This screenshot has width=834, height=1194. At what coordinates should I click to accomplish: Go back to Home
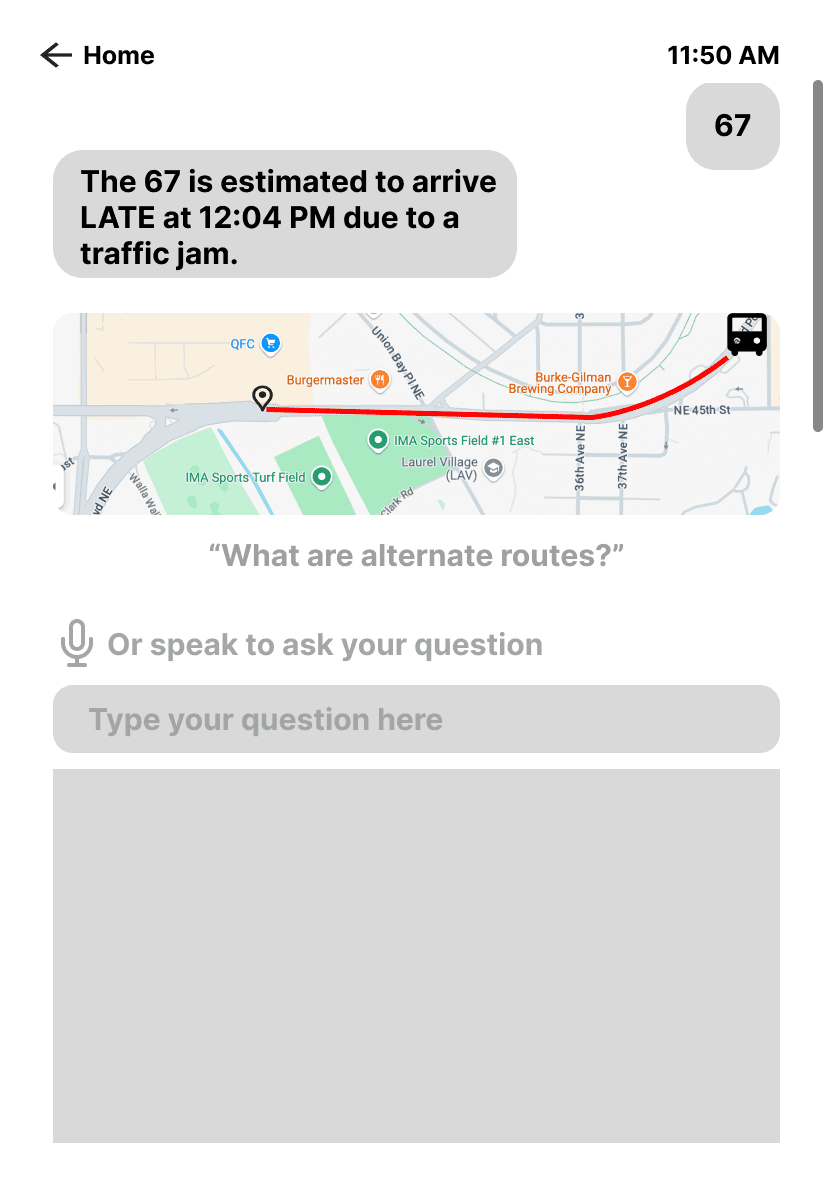(x=97, y=55)
